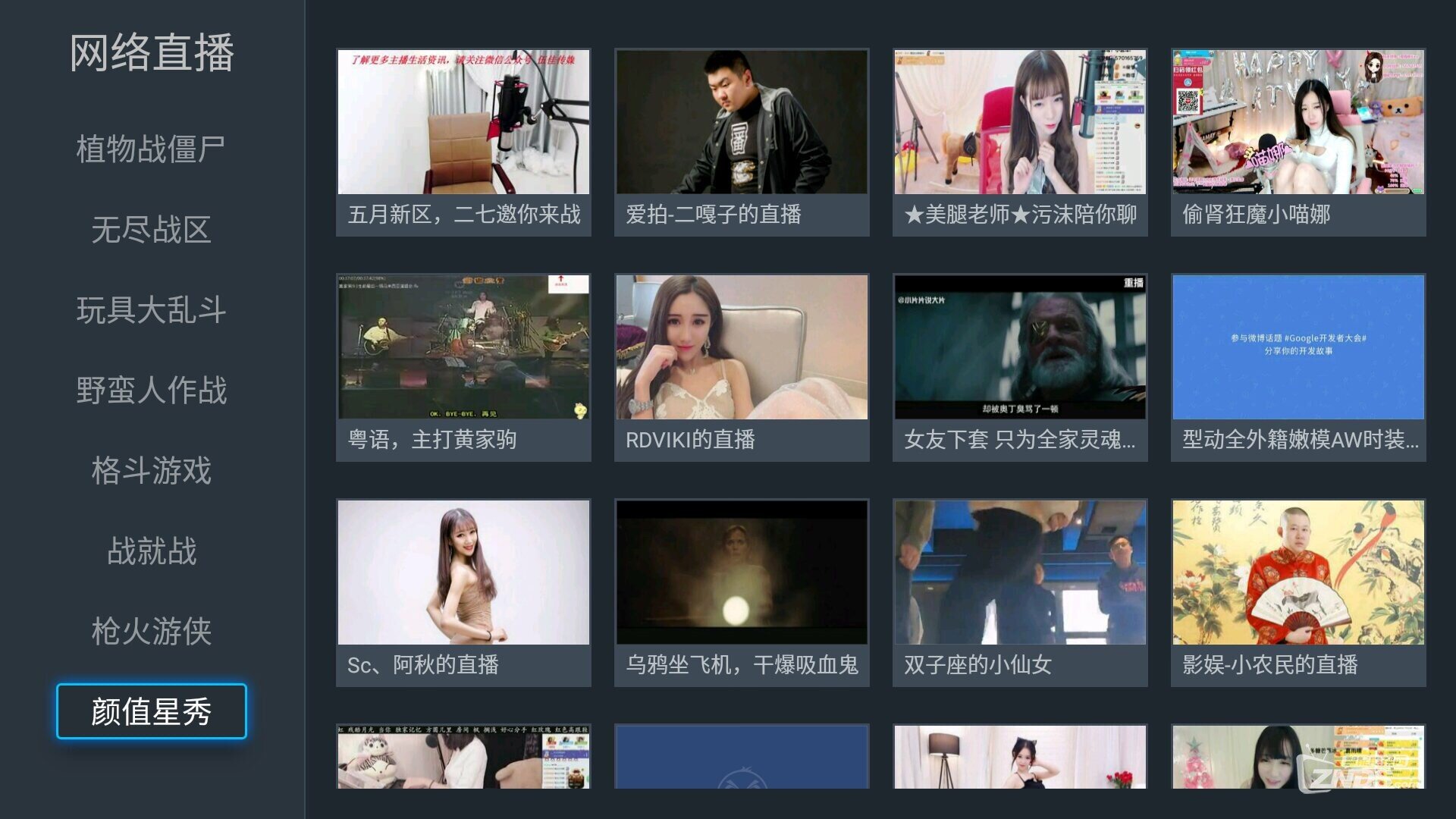Open 双子座的小仙女 live room
This screenshot has height=819, width=1456.
click(x=1020, y=593)
